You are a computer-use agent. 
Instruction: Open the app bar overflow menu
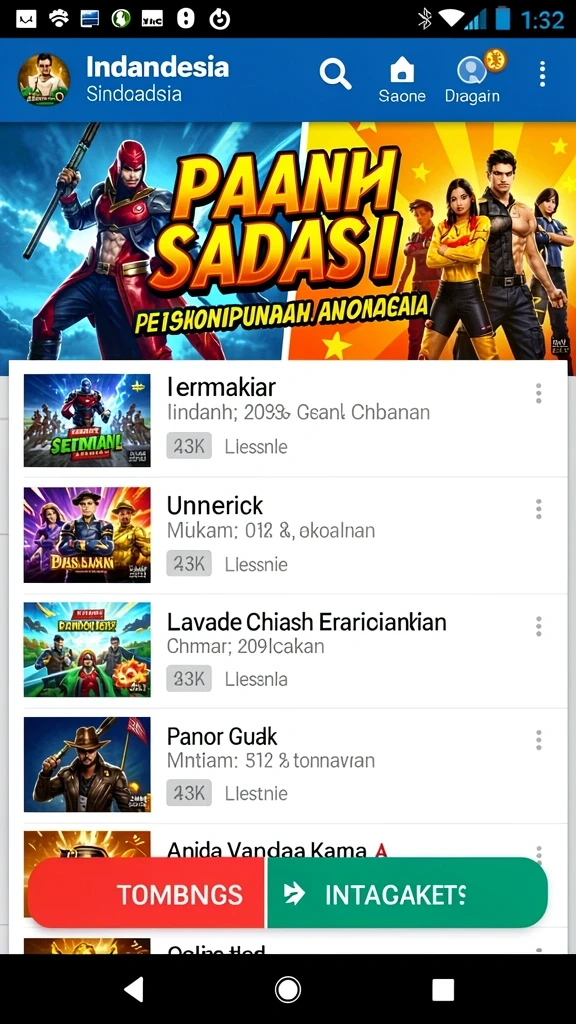(x=542, y=74)
